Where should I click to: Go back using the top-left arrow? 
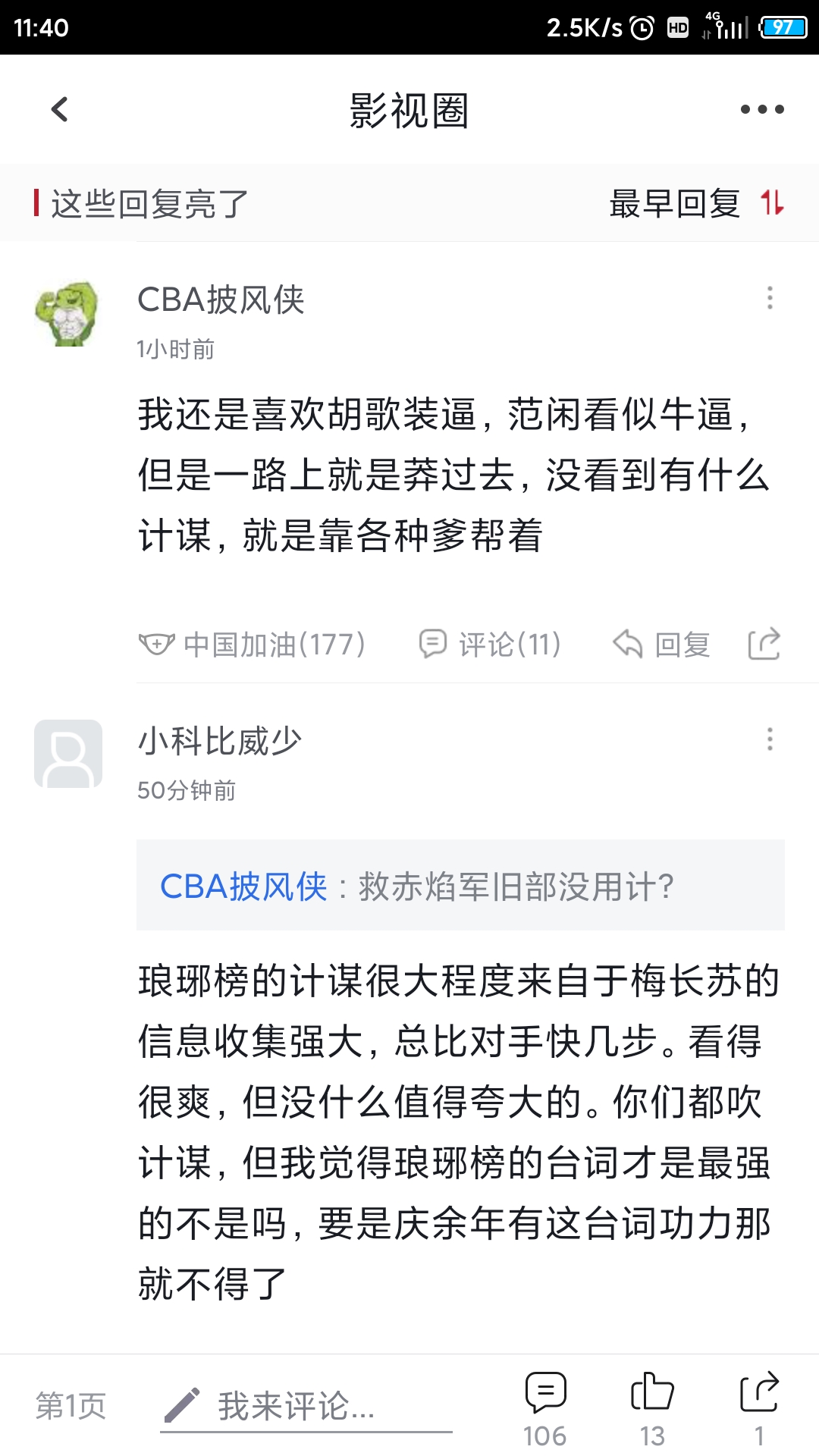pyautogui.click(x=59, y=109)
